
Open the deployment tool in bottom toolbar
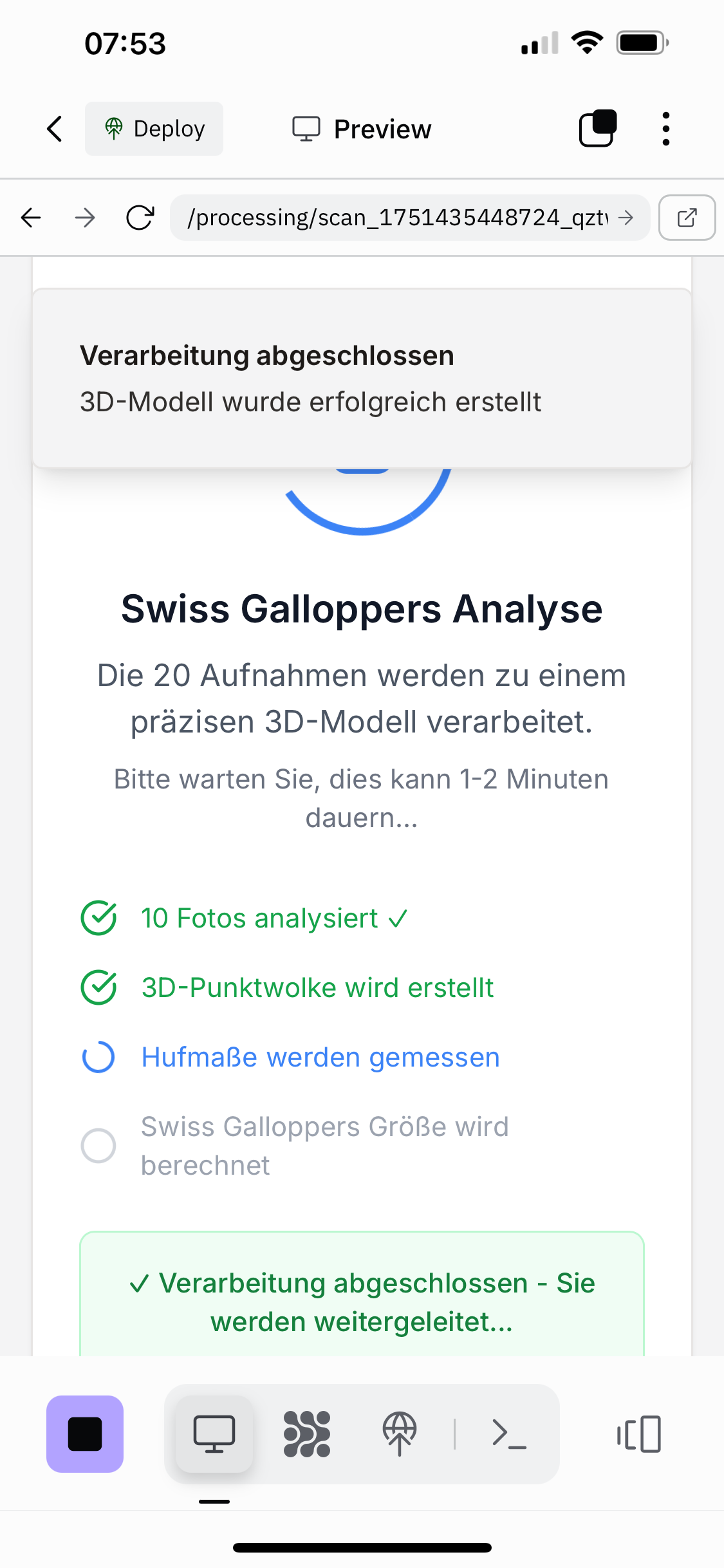point(400,1434)
